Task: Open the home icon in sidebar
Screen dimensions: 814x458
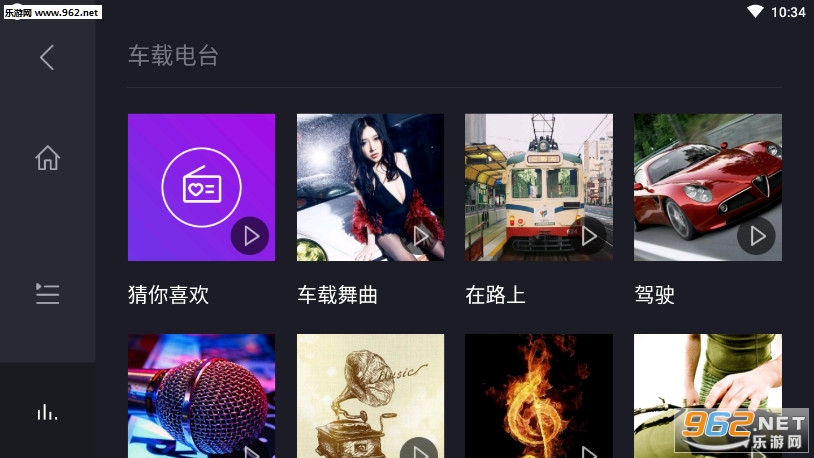Action: coord(47,158)
